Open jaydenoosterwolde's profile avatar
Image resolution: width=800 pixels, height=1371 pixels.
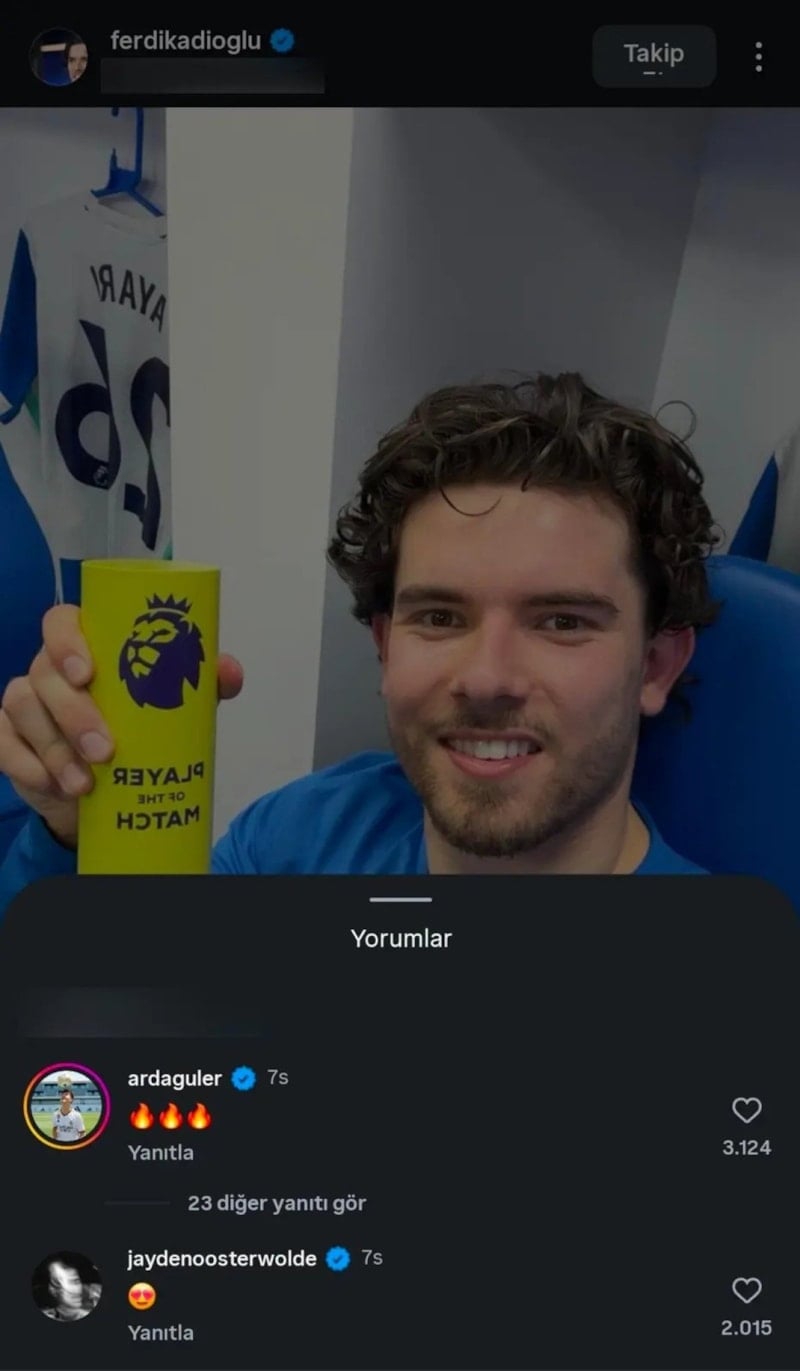[x=67, y=1286]
